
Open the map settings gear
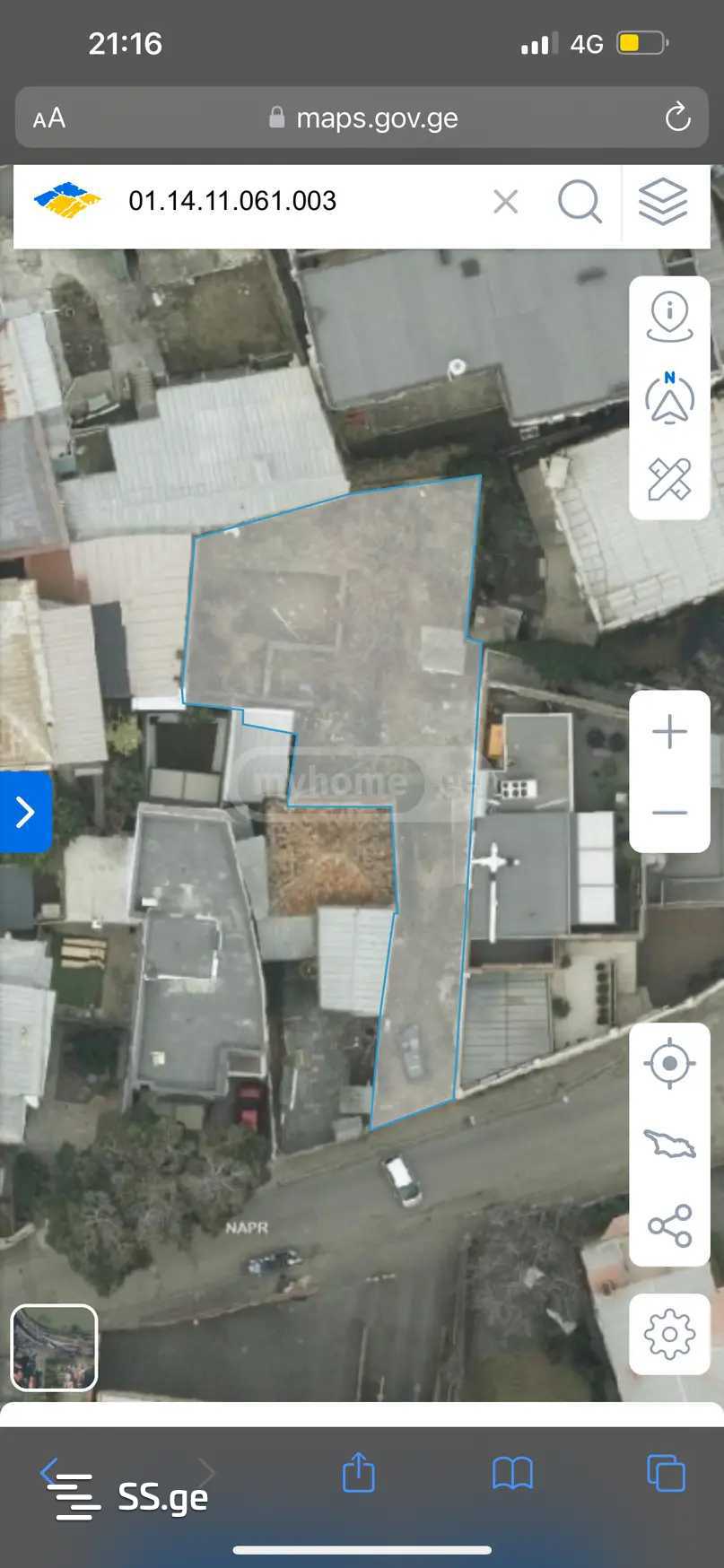669,1334
